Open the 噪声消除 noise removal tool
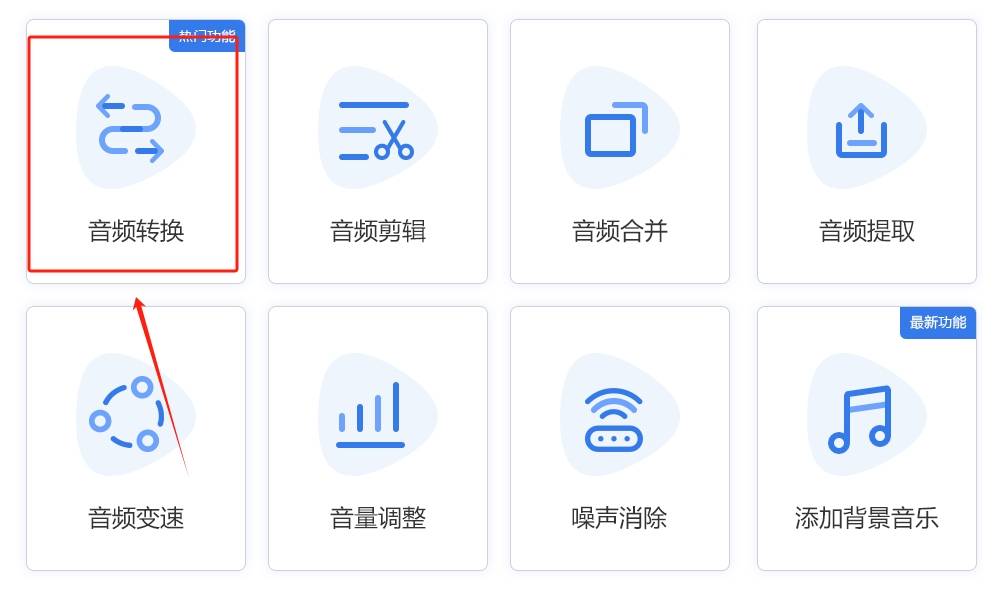 619,440
